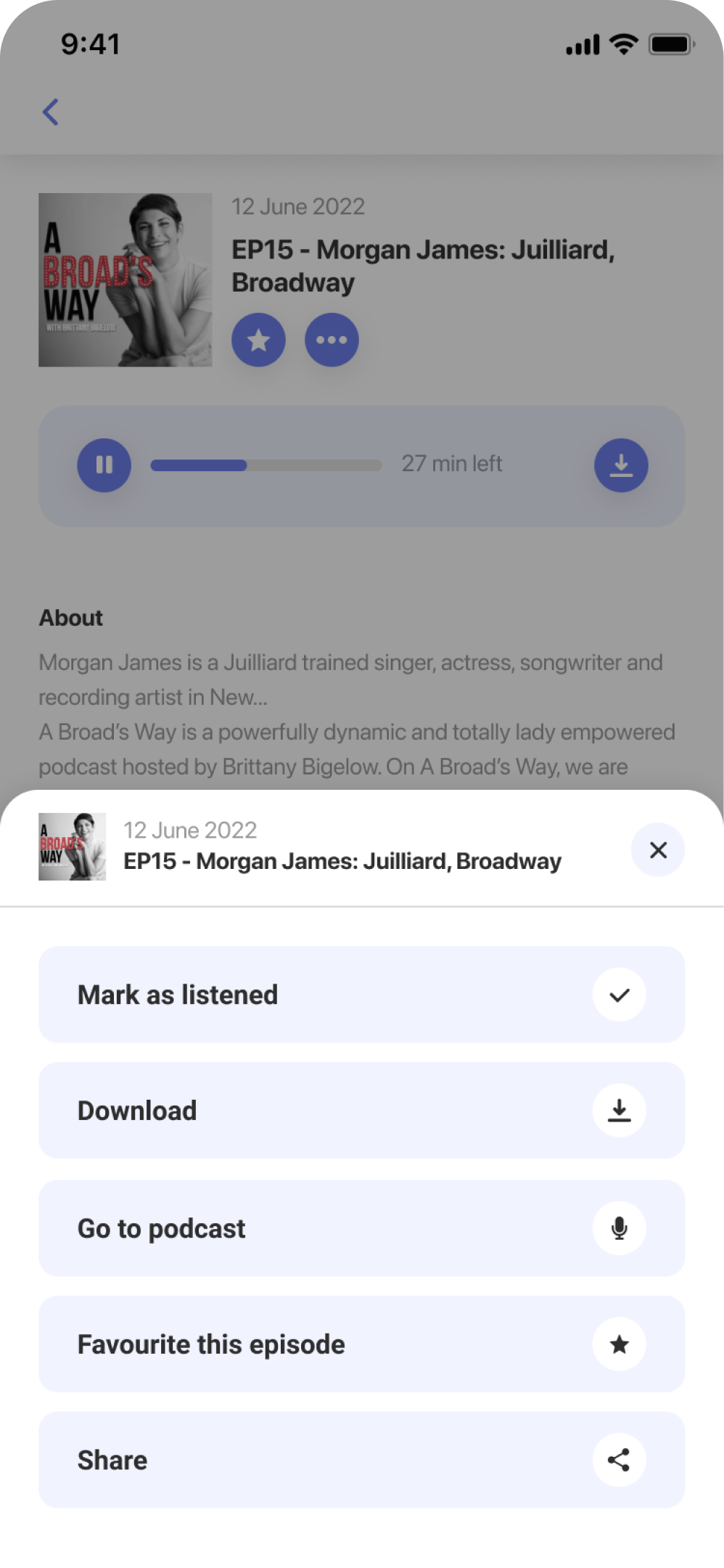This screenshot has height=1568, width=724.
Task: Favourite this episode
Action: pos(361,1344)
